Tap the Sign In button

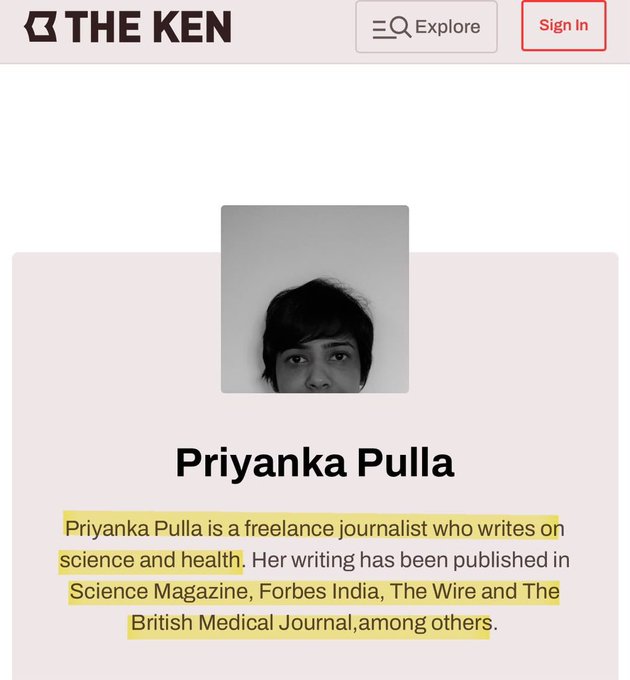point(563,26)
